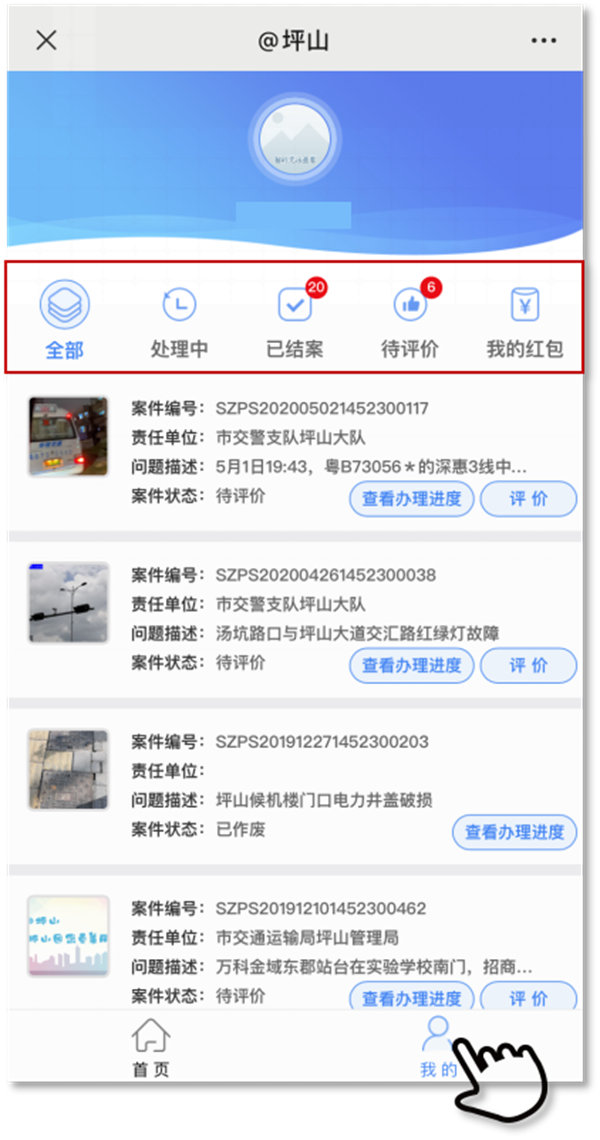Show the 已结案 cases
The width and height of the screenshot is (600, 1140).
(295, 319)
